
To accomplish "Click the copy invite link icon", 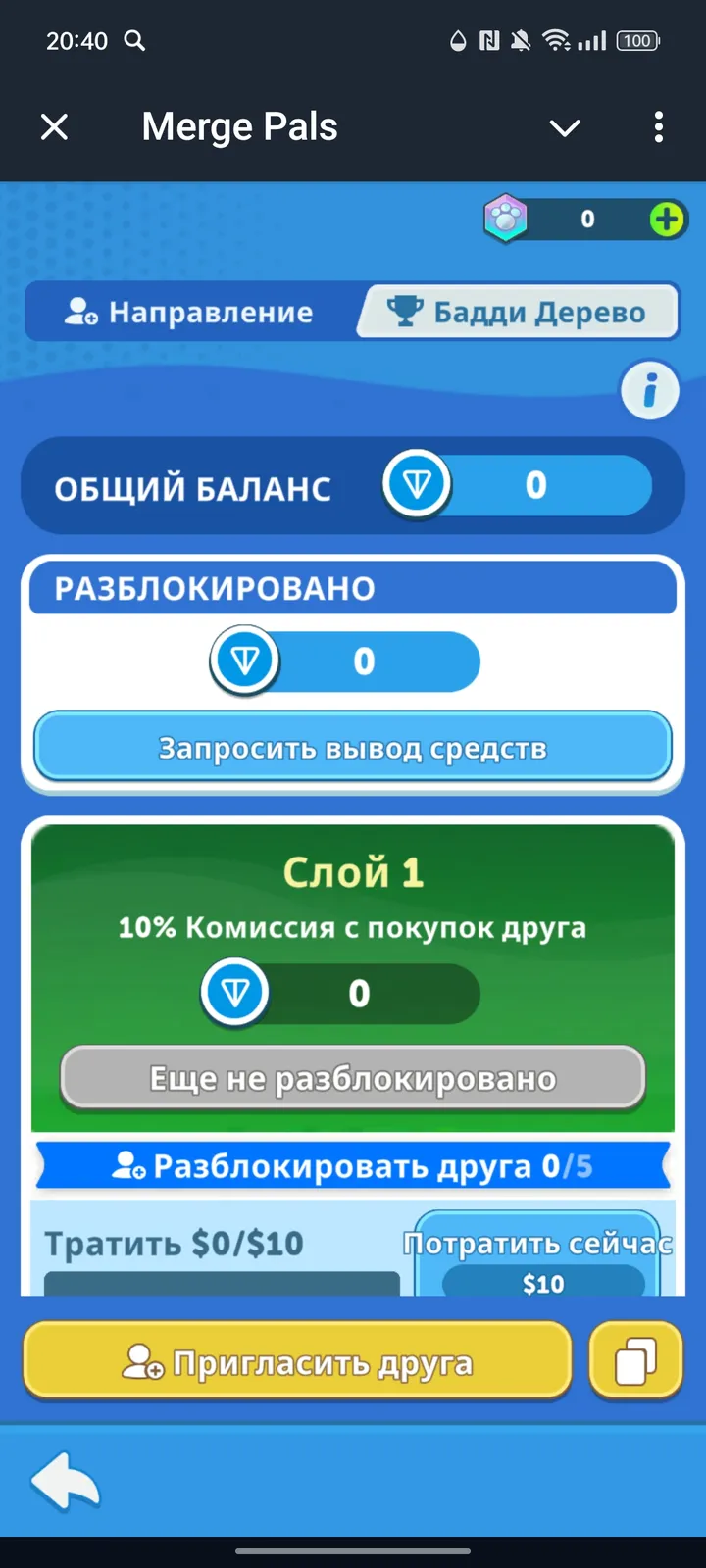I will [x=635, y=1360].
